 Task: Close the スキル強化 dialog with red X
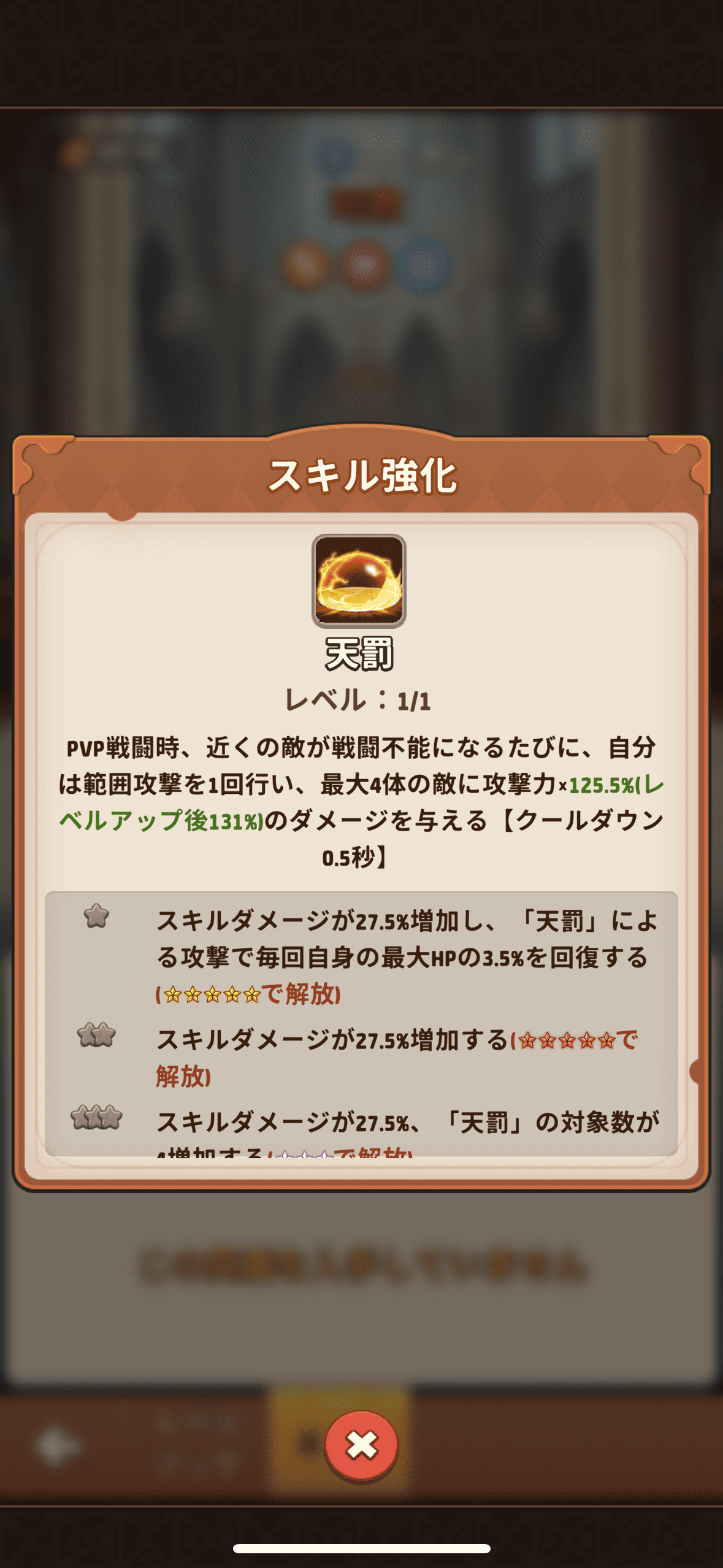361,1446
